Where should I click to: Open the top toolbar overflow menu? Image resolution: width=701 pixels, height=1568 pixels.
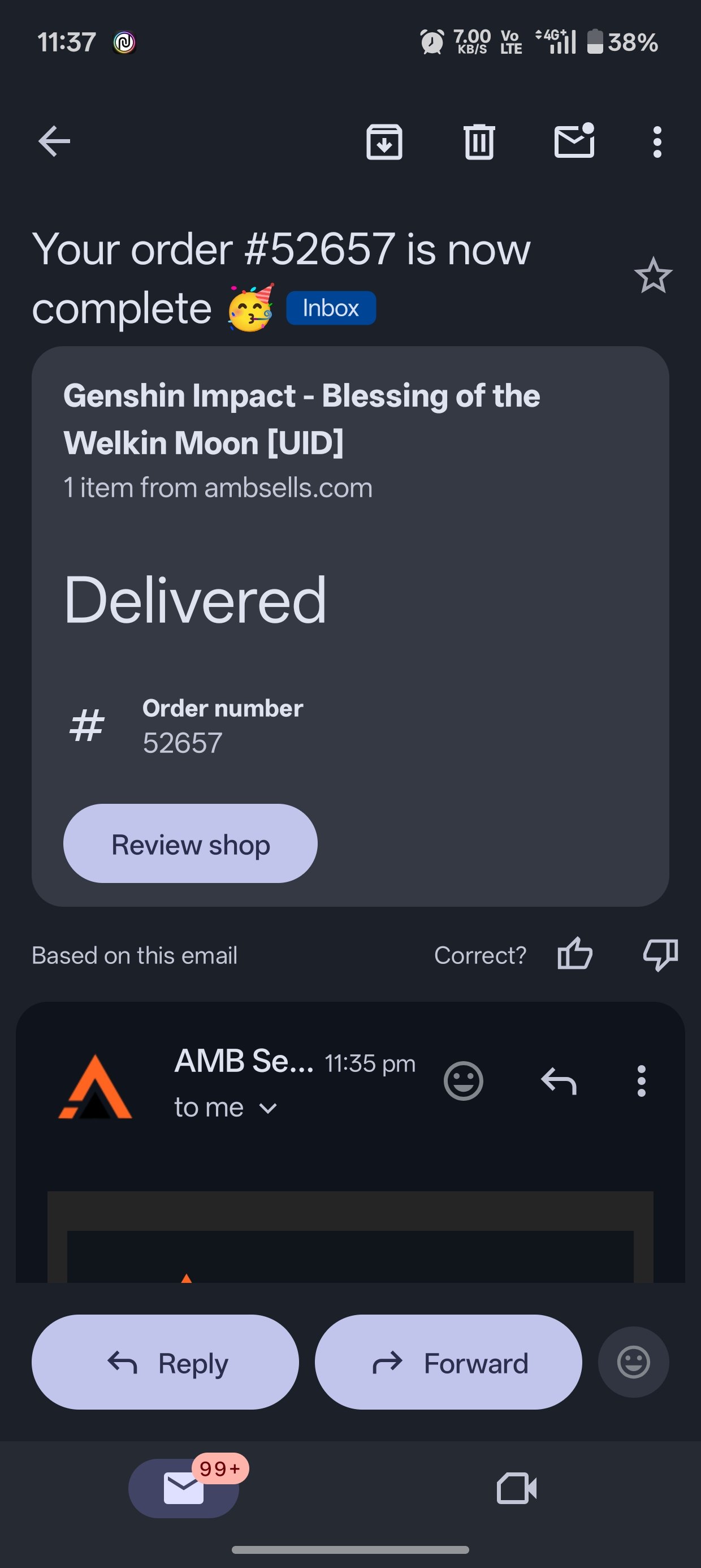click(656, 142)
